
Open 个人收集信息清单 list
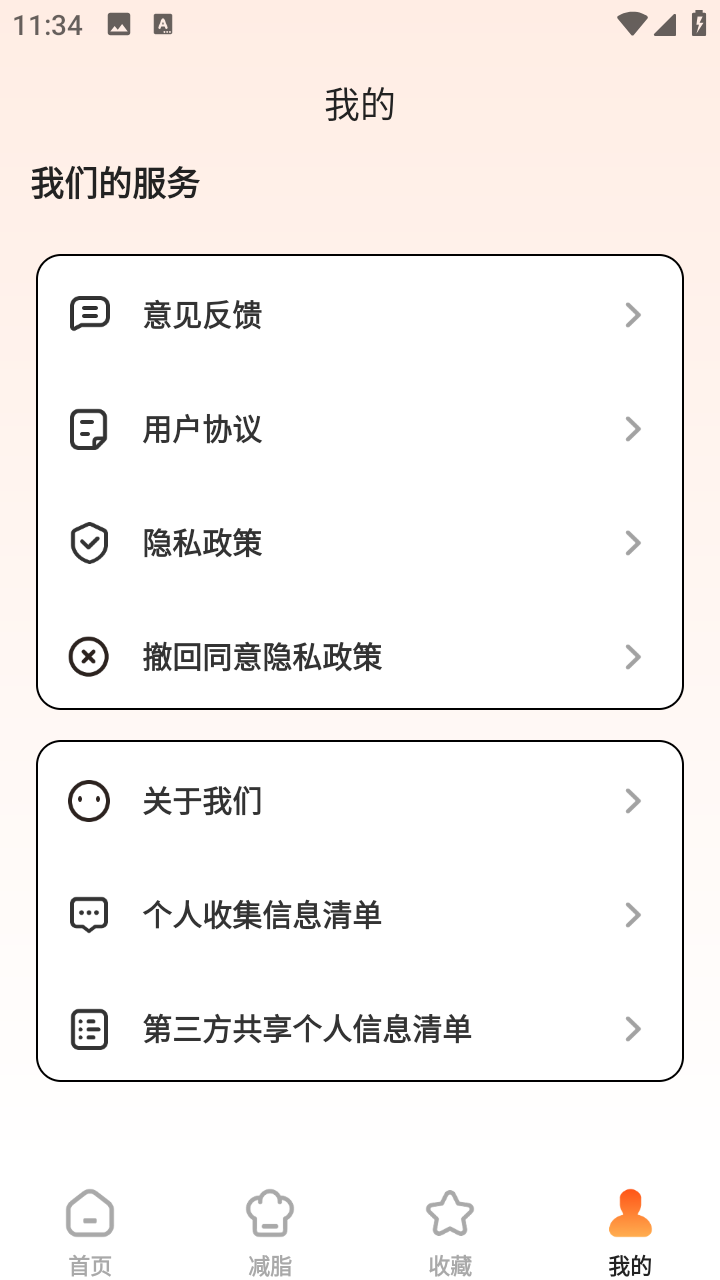coord(360,915)
